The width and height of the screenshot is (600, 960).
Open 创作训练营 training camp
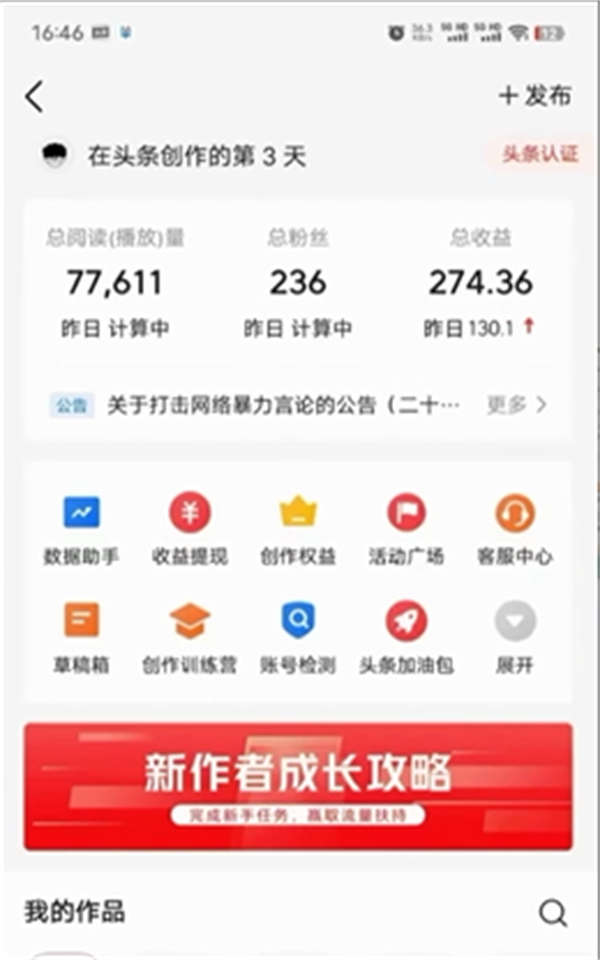pyautogui.click(x=189, y=638)
